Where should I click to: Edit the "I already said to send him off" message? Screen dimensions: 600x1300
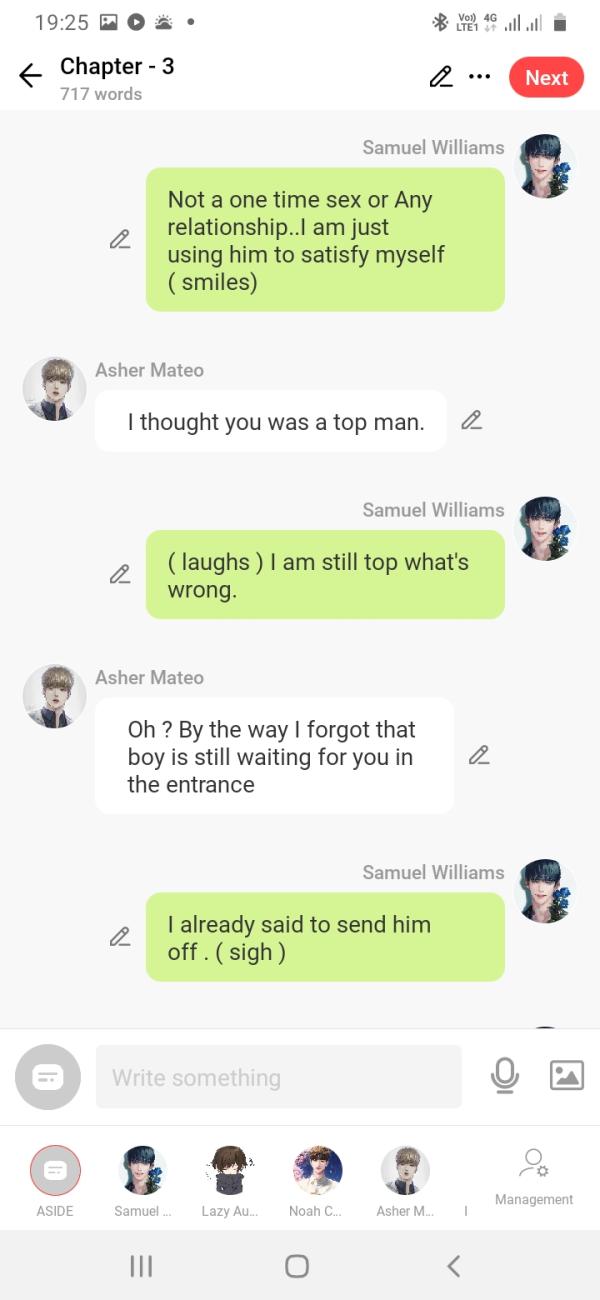(x=120, y=937)
